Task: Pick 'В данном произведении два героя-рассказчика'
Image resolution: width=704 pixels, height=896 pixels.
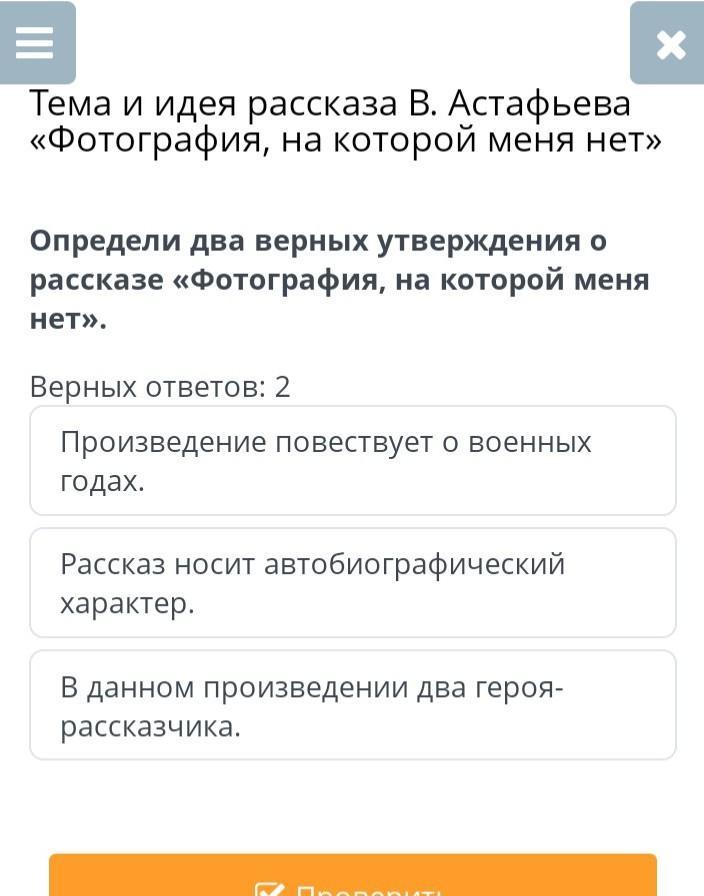Action: [x=352, y=705]
